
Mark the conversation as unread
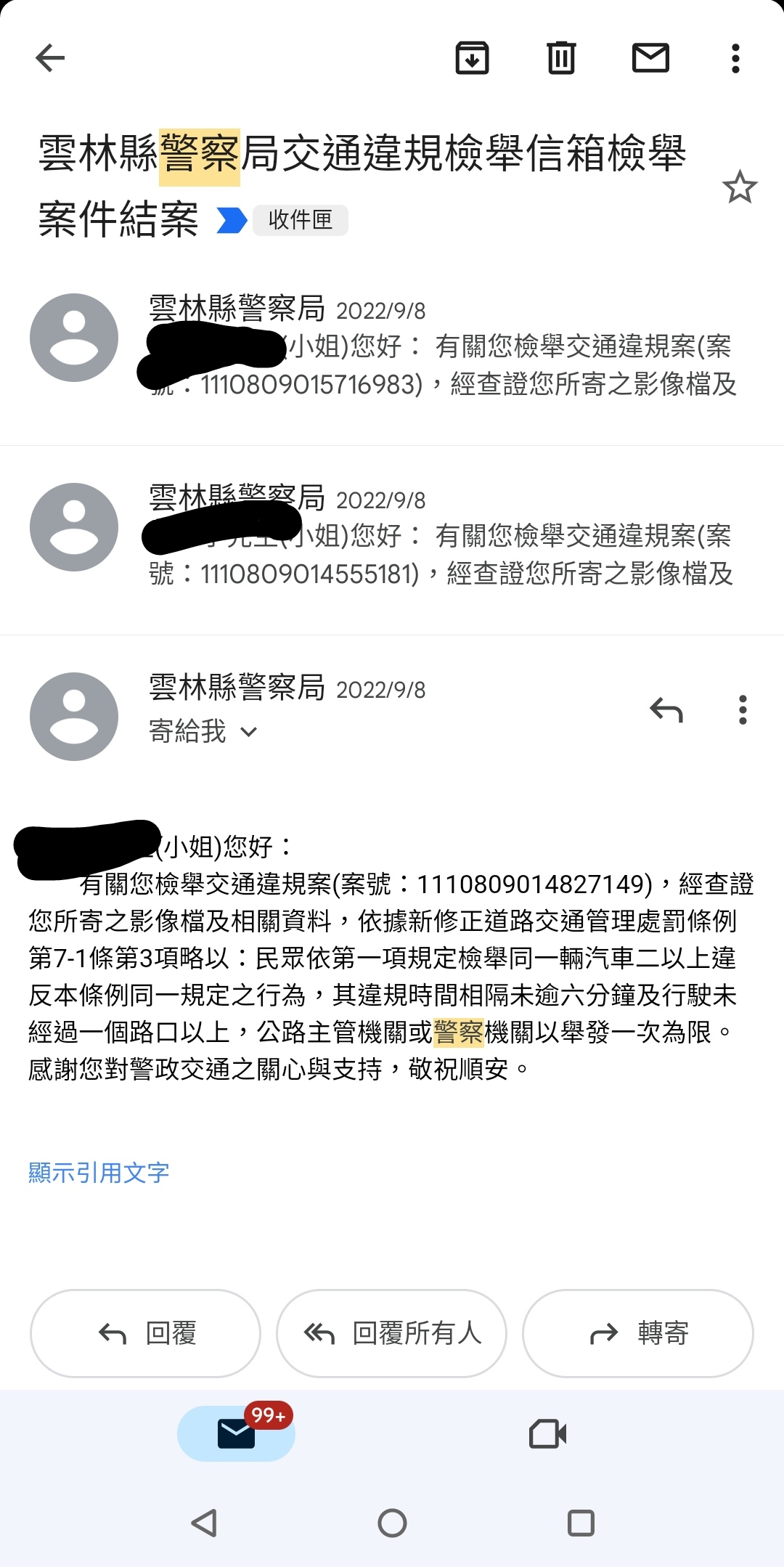pos(650,58)
